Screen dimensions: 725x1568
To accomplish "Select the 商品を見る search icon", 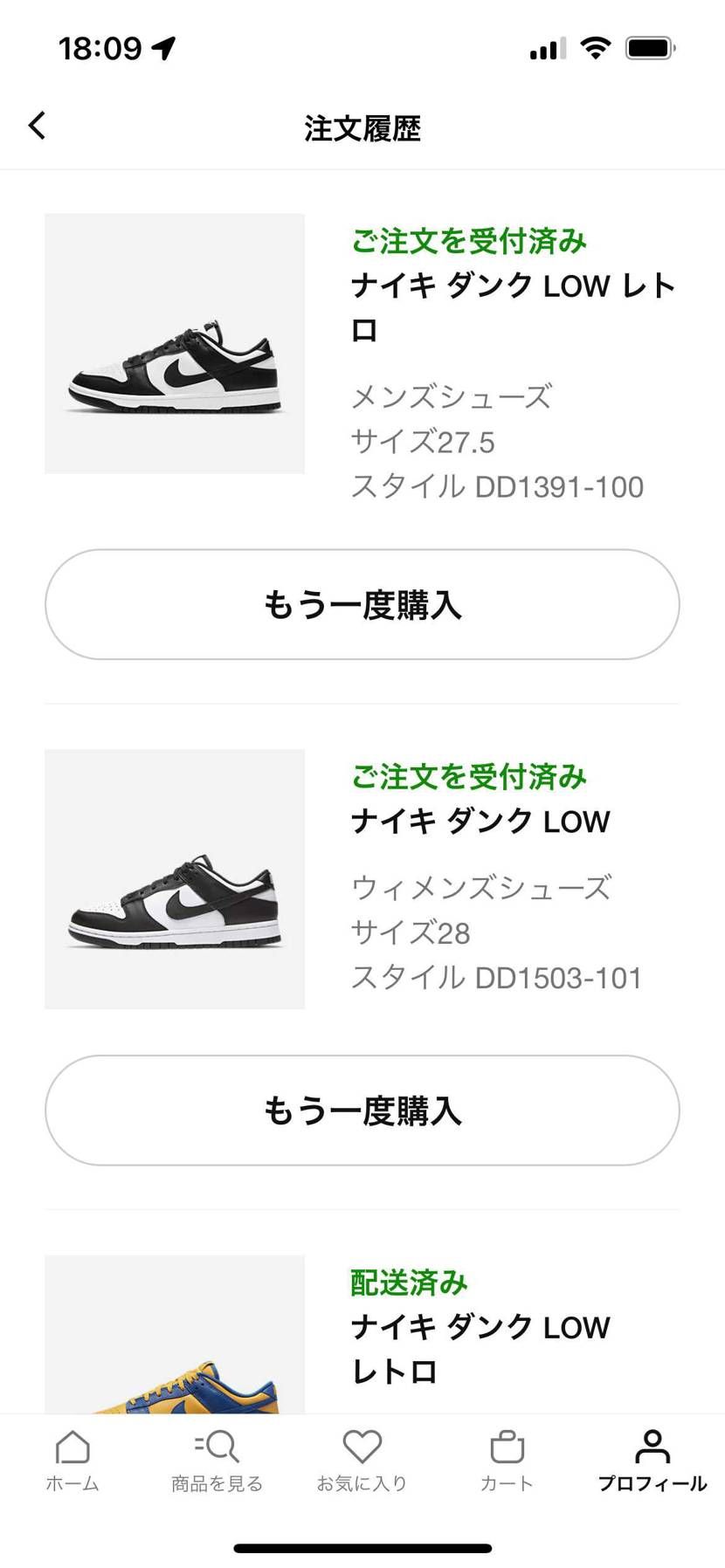I will tap(217, 1447).
